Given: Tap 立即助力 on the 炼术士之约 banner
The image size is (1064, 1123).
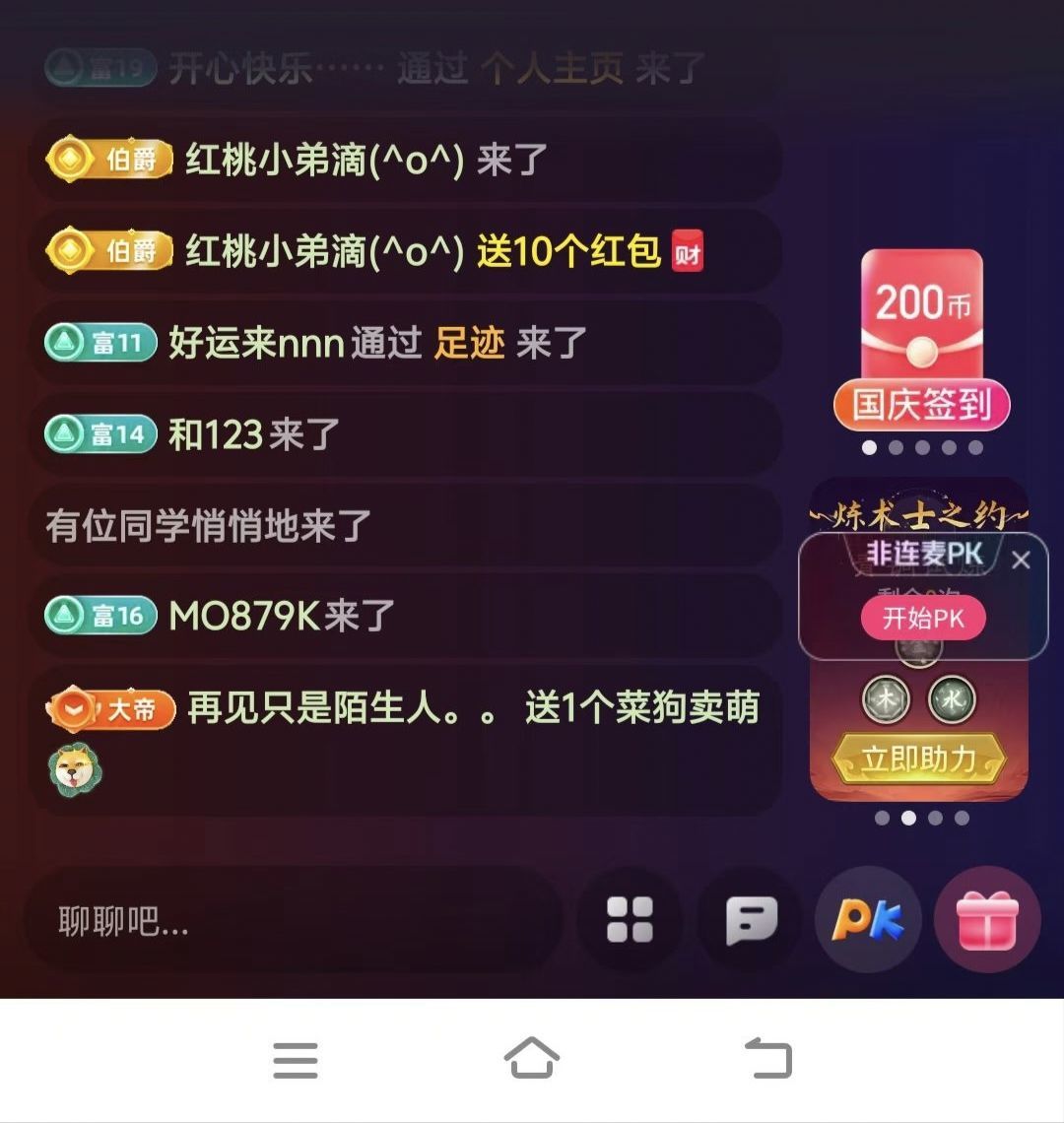Looking at the screenshot, I should (918, 759).
